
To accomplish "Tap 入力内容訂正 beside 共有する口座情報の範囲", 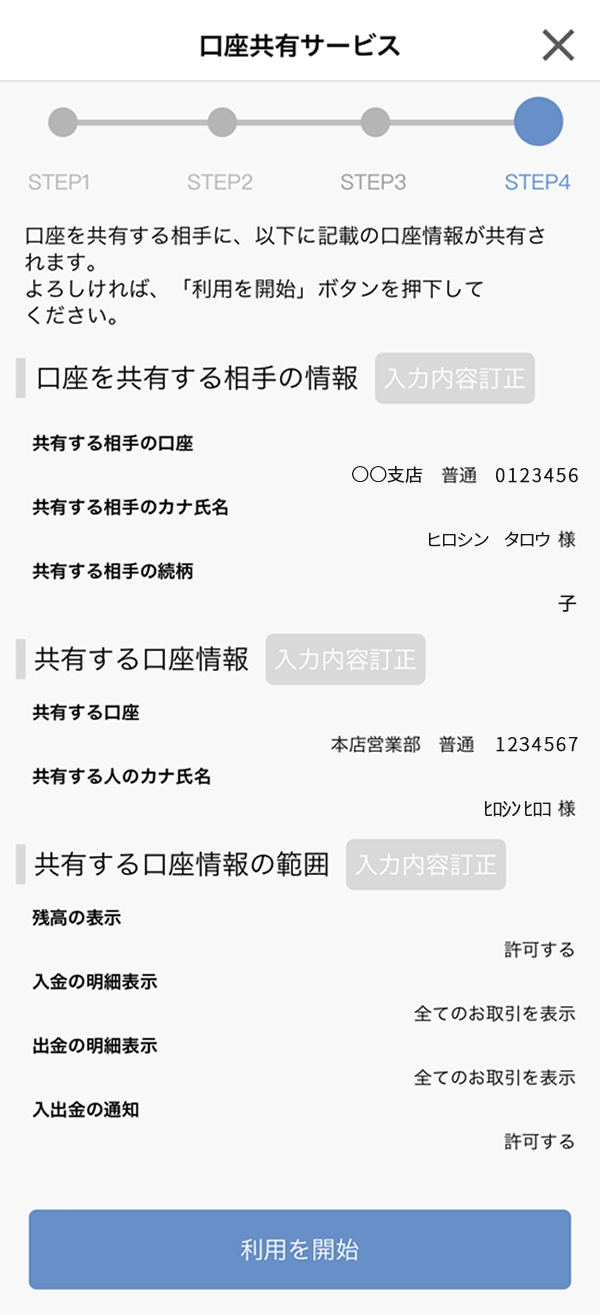I will pyautogui.click(x=426, y=864).
